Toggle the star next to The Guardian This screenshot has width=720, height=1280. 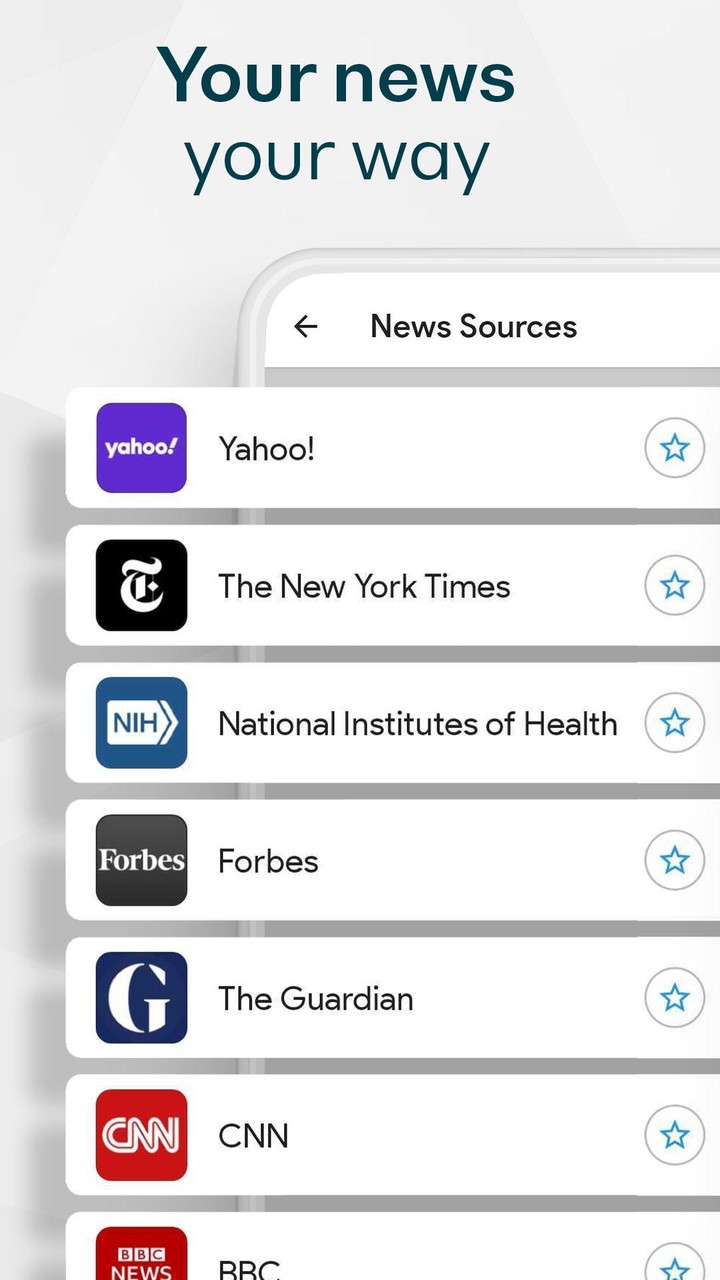pyautogui.click(x=674, y=997)
